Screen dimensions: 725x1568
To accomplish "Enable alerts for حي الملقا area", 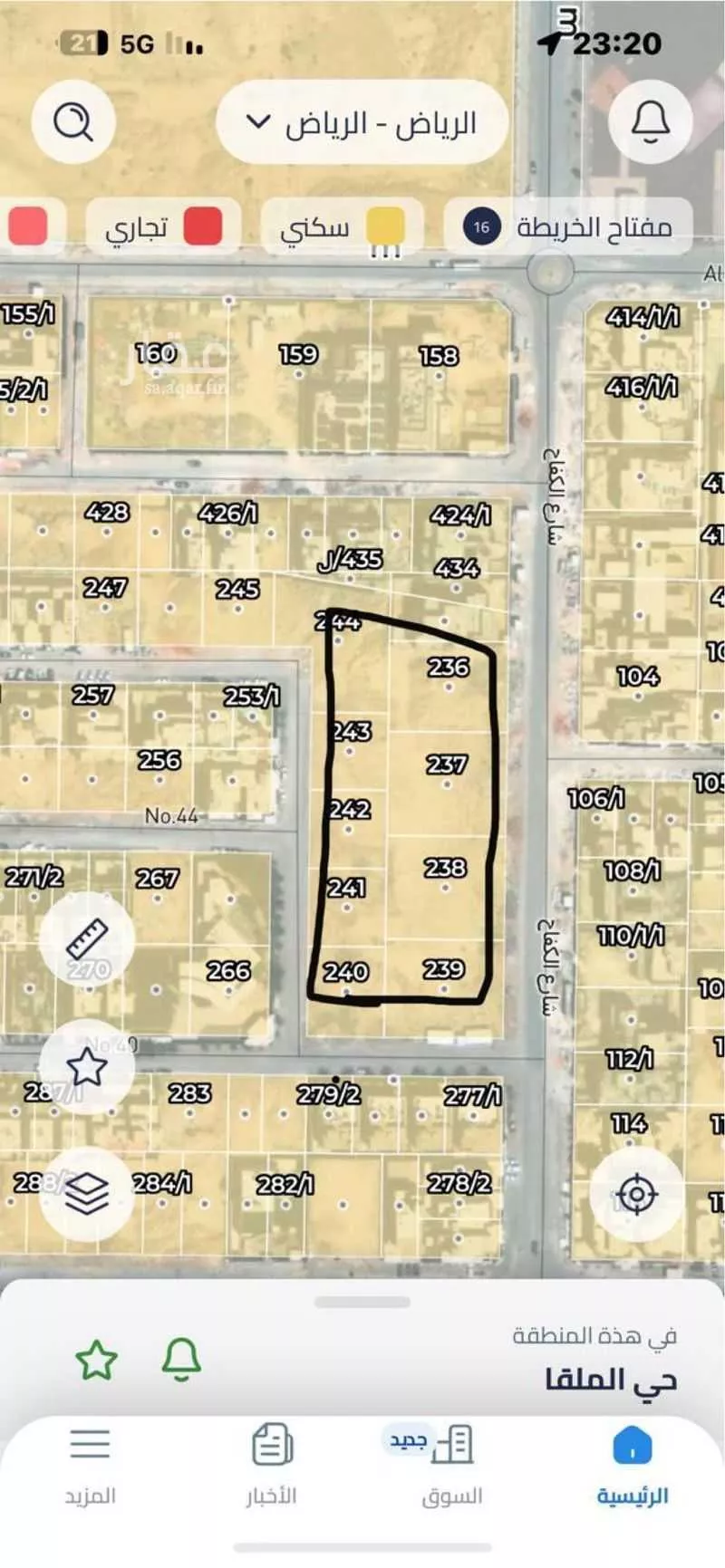I will (181, 1360).
